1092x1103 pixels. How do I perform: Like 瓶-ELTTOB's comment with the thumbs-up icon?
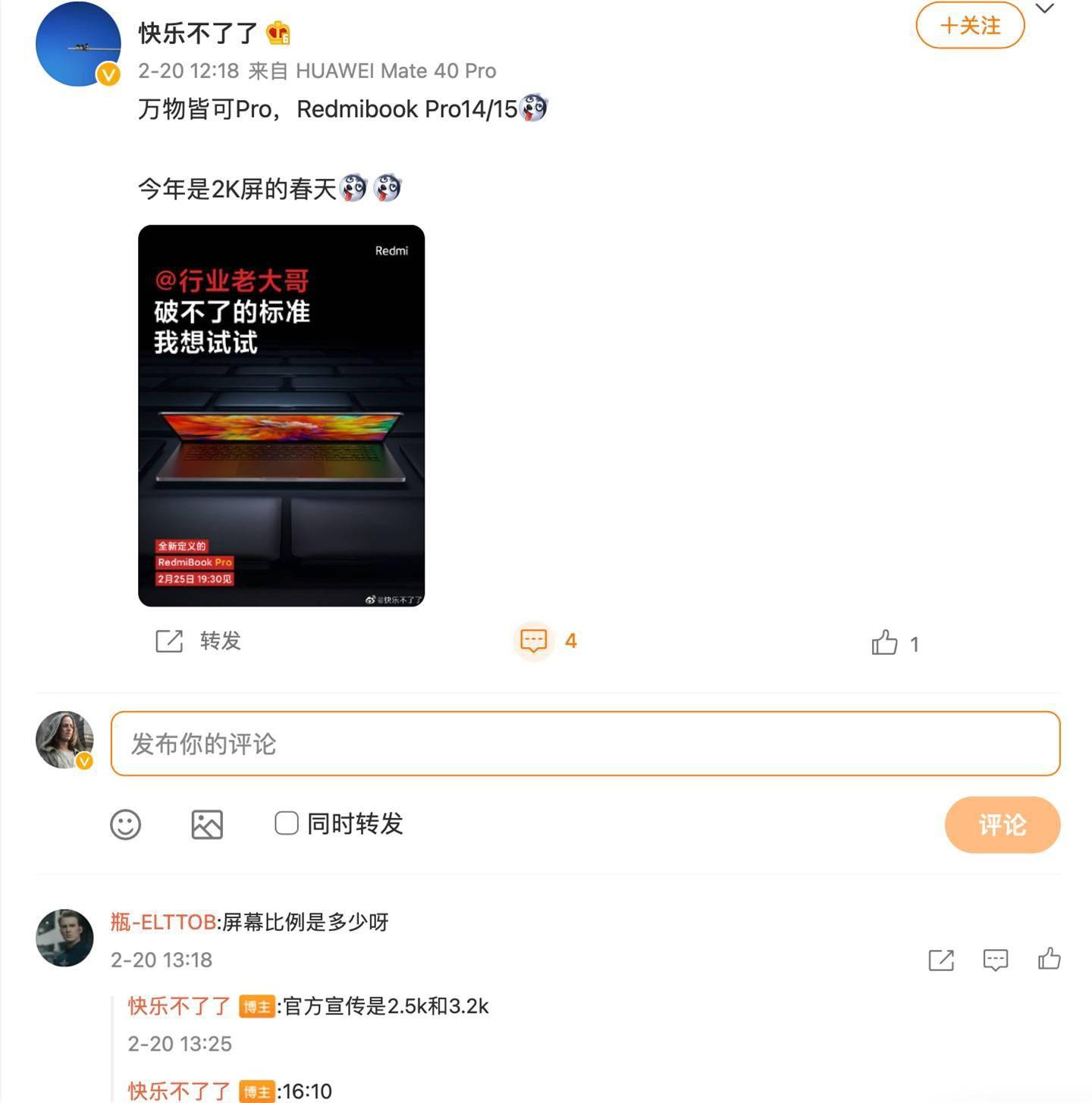pyautogui.click(x=1048, y=960)
